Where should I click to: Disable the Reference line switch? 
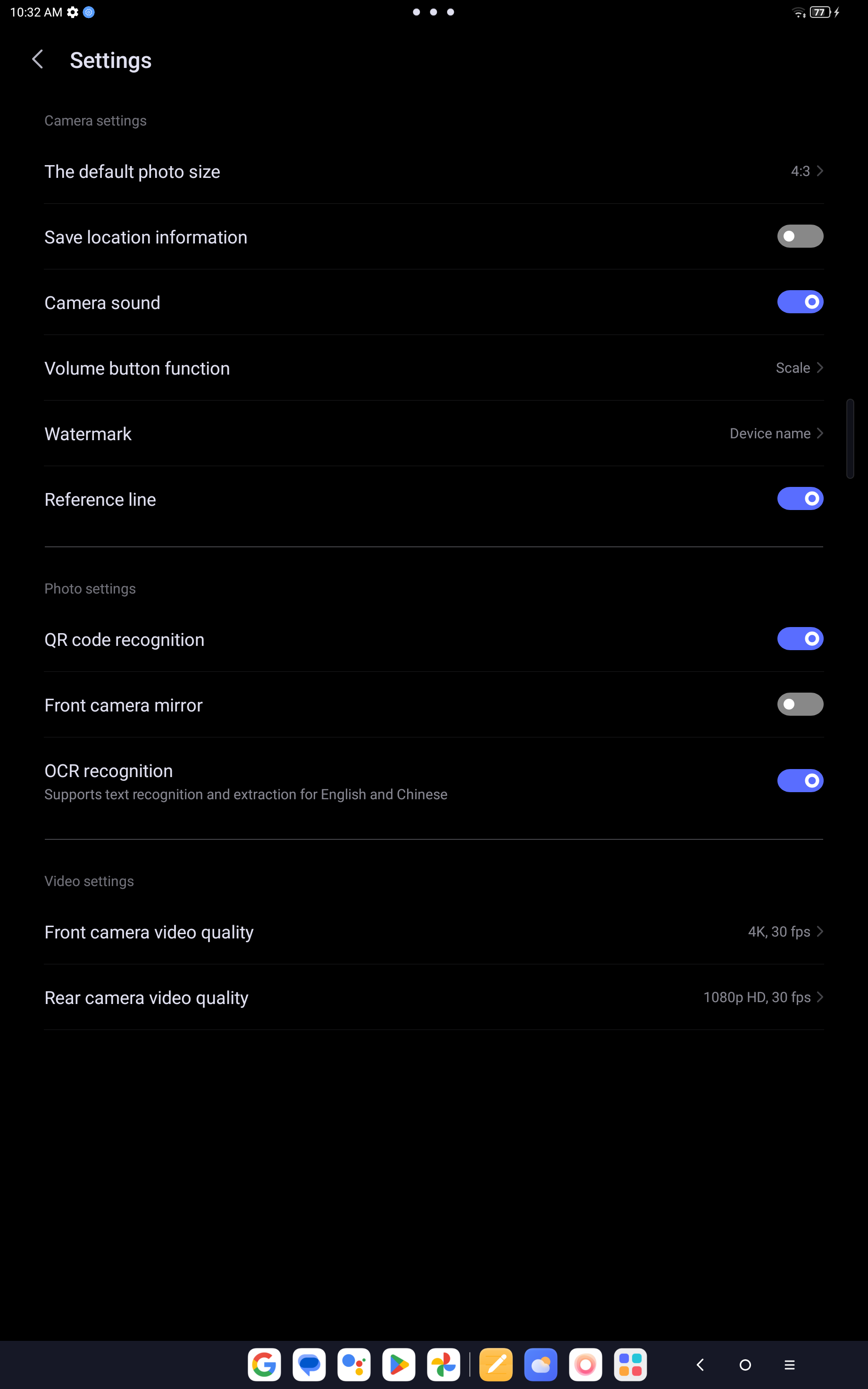[800, 499]
